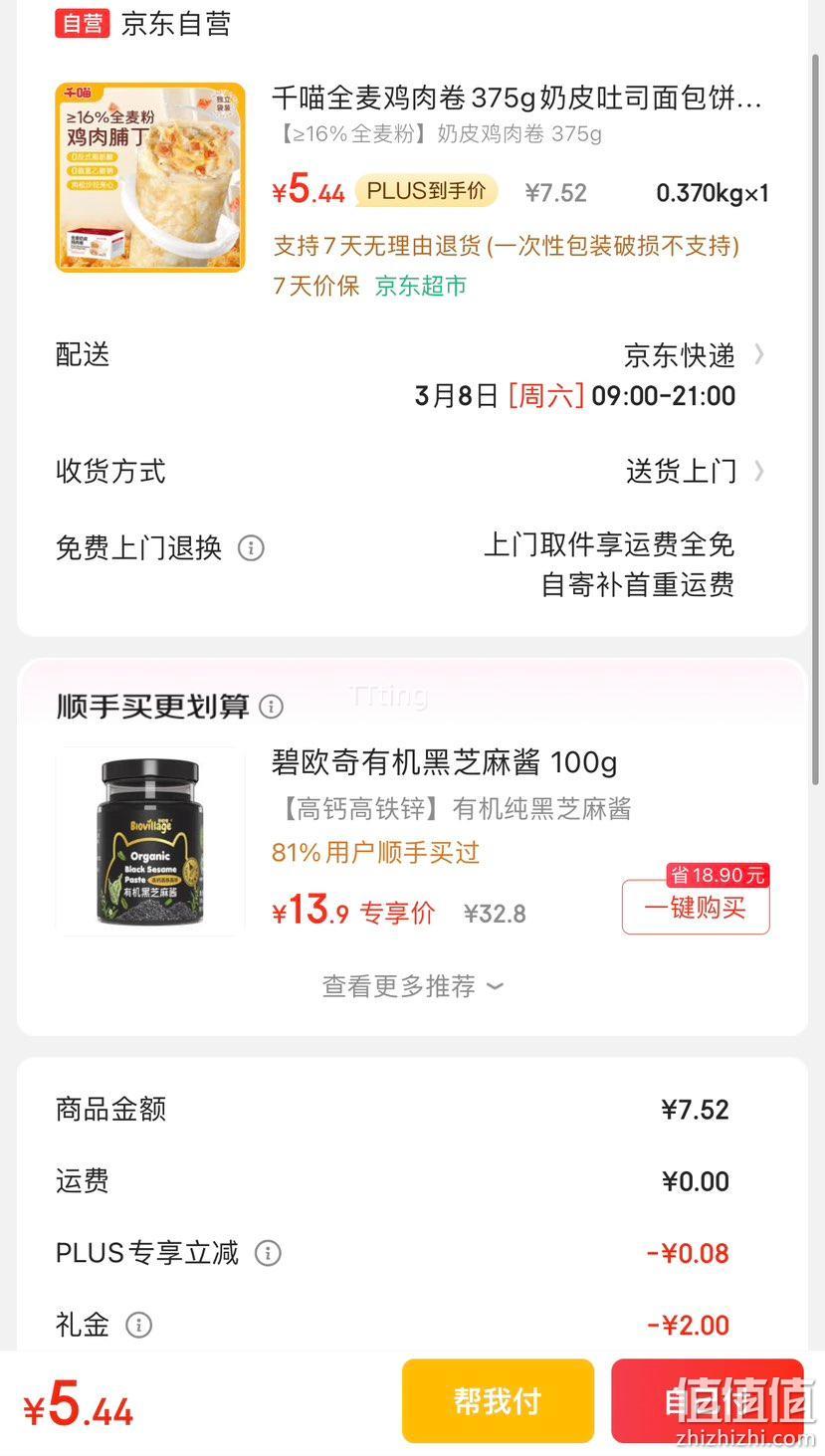
Task: Change 收货方式 送货上门 setting
Action: point(412,471)
